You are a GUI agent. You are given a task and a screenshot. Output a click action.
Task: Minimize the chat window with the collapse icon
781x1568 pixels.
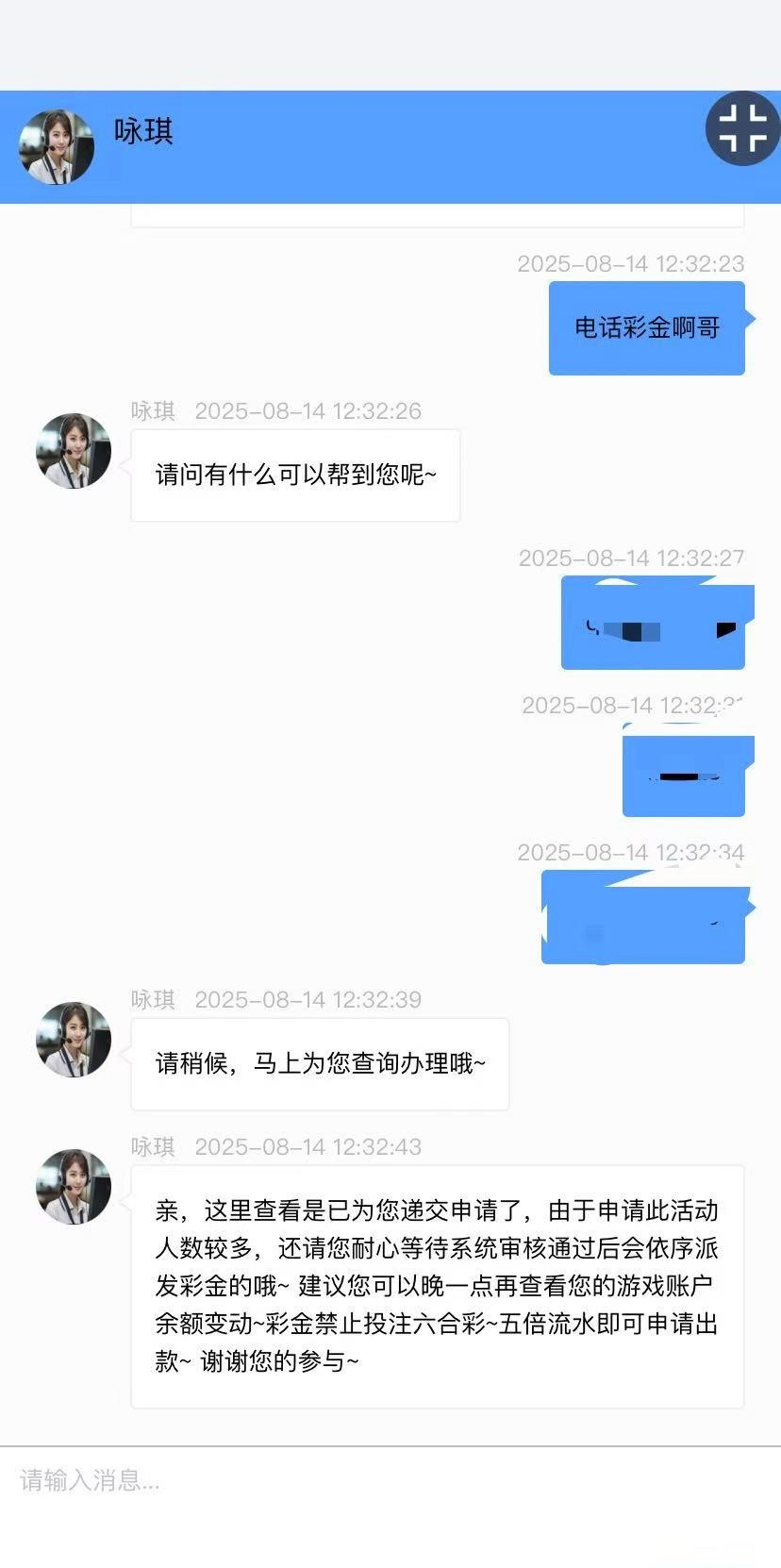point(742,128)
